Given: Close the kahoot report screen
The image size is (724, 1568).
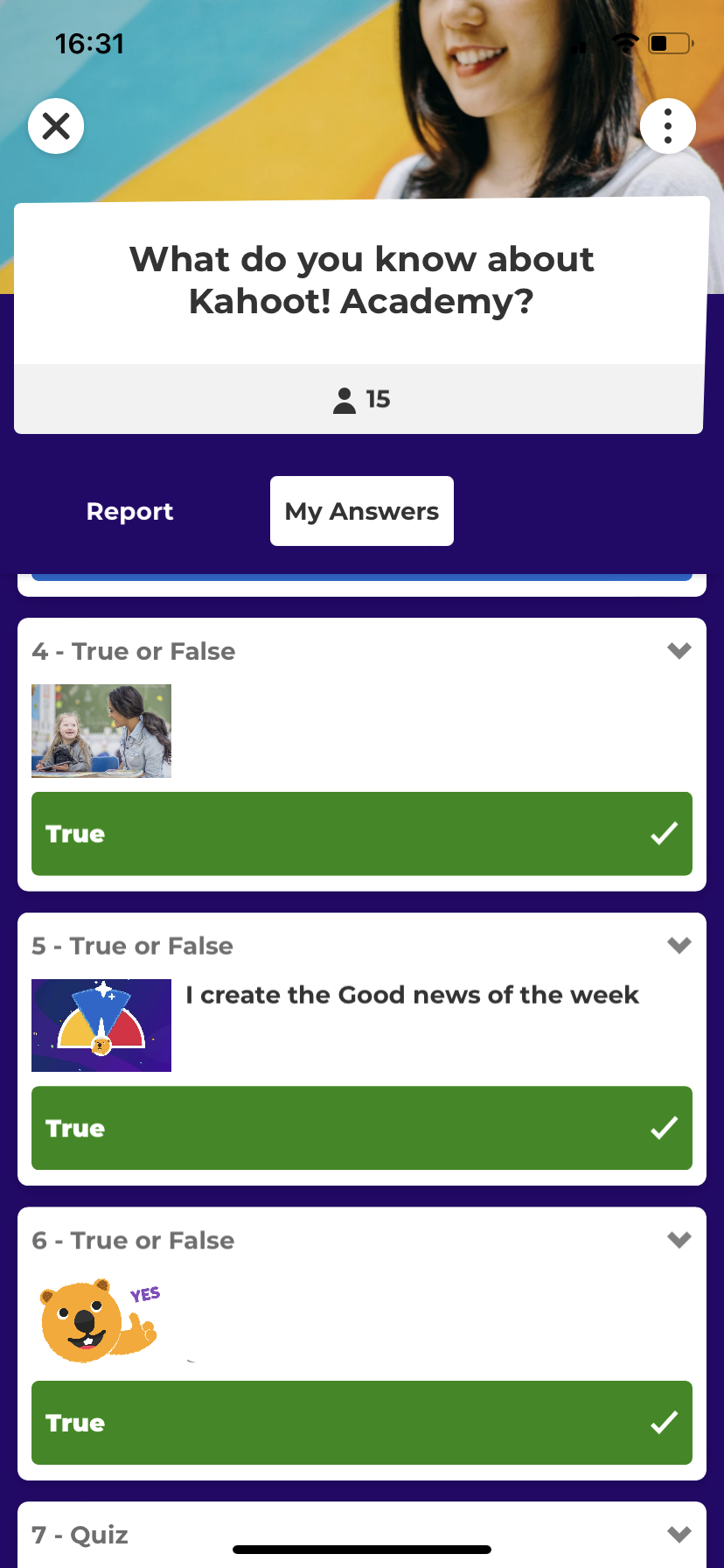Looking at the screenshot, I should click(x=56, y=126).
